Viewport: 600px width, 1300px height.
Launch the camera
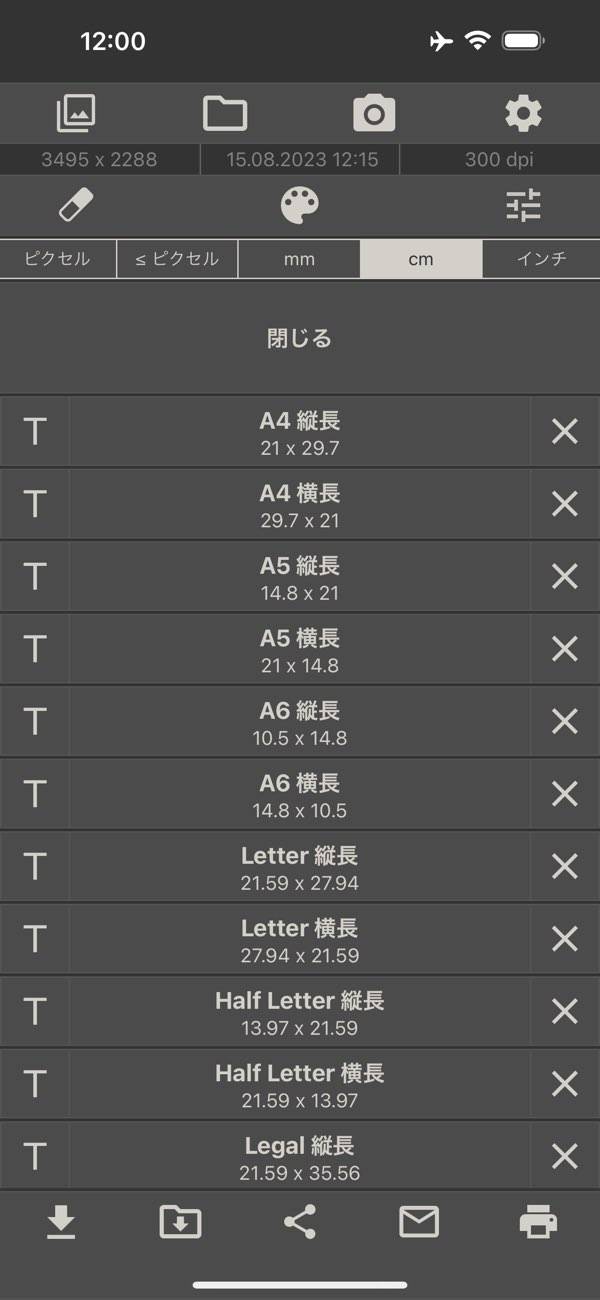[x=374, y=114]
